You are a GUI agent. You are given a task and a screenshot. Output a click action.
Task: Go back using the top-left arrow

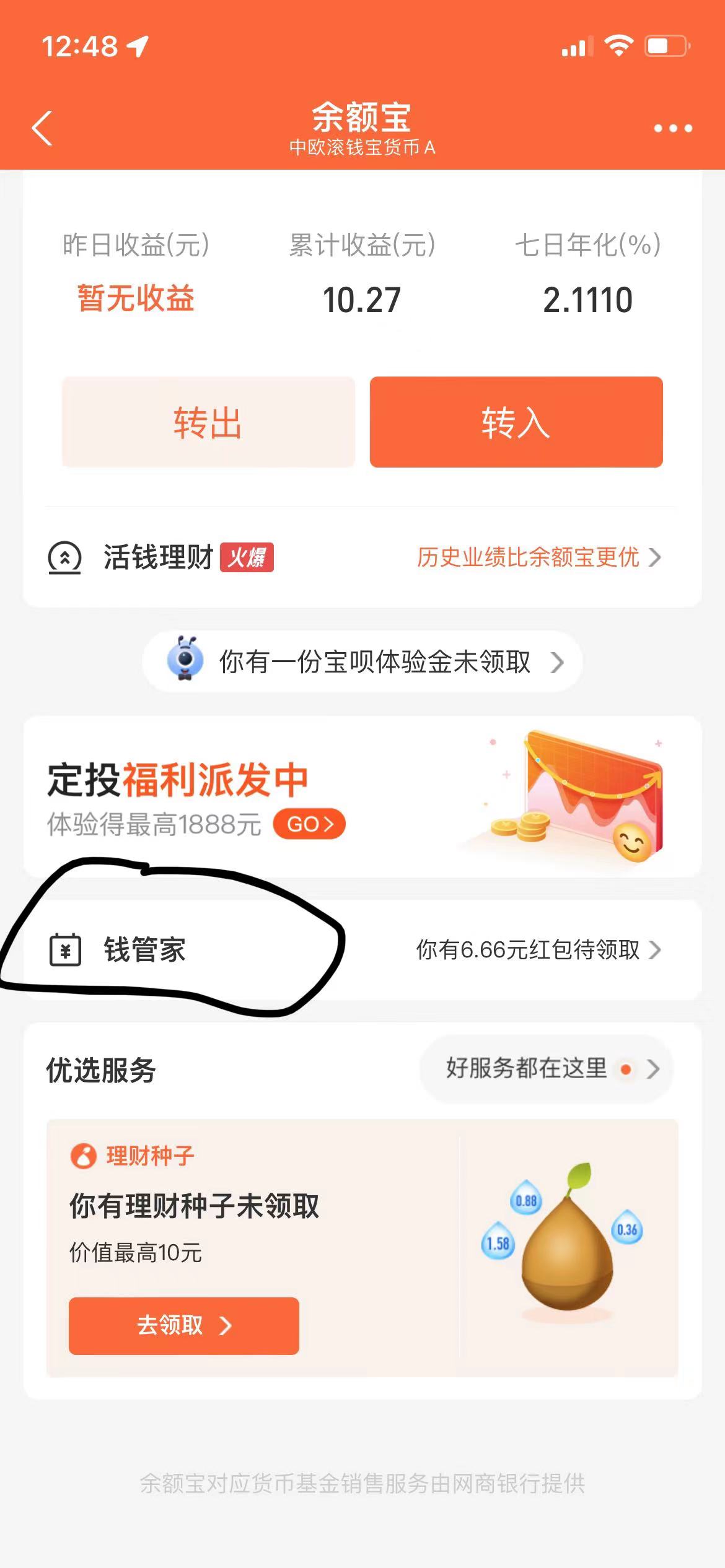(42, 128)
